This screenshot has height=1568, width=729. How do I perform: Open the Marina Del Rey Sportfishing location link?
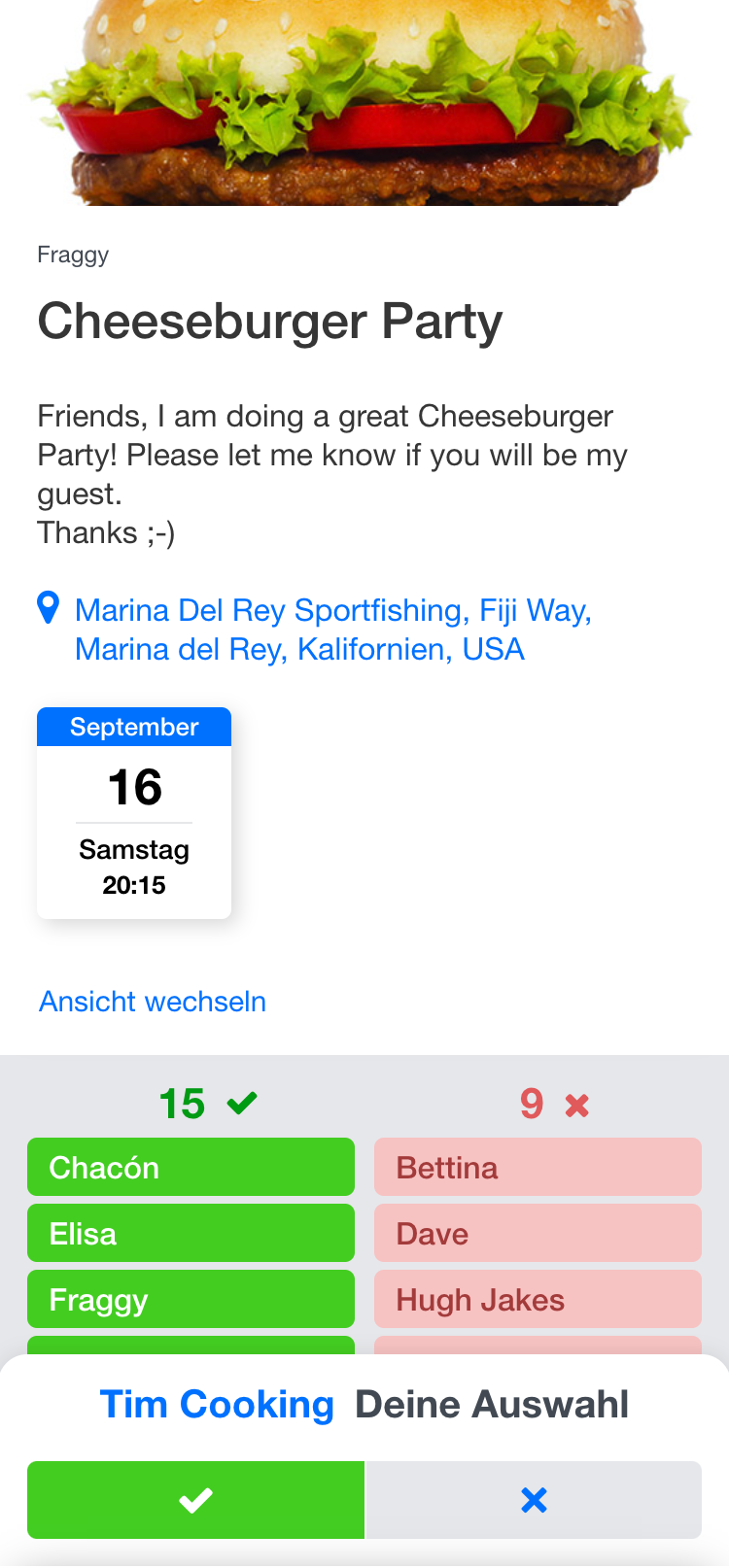(x=332, y=630)
